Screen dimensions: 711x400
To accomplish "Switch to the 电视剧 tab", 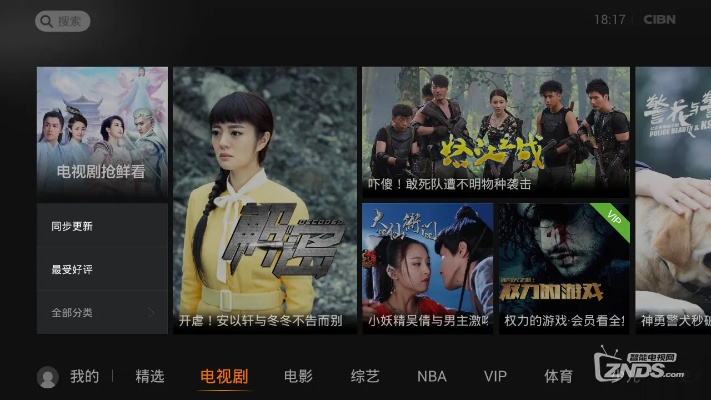I will pyautogui.click(x=224, y=377).
